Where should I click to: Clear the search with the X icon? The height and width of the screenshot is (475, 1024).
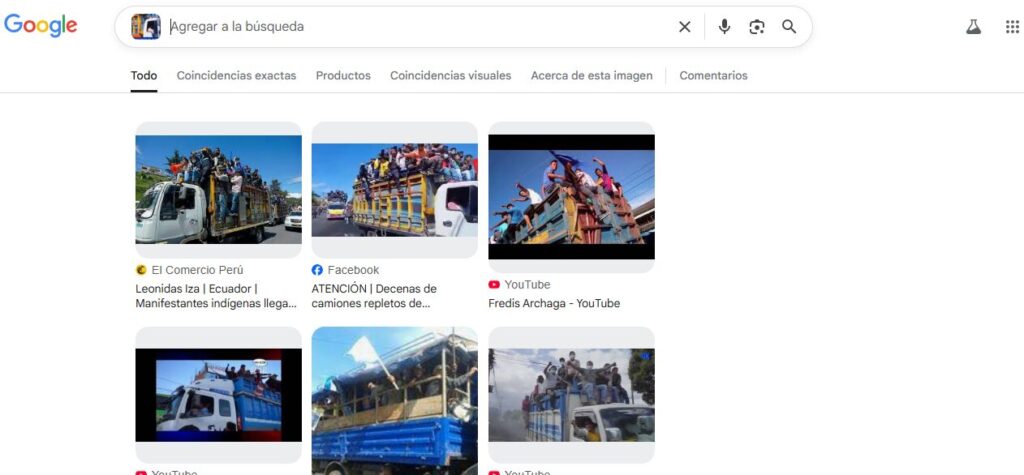coord(684,27)
